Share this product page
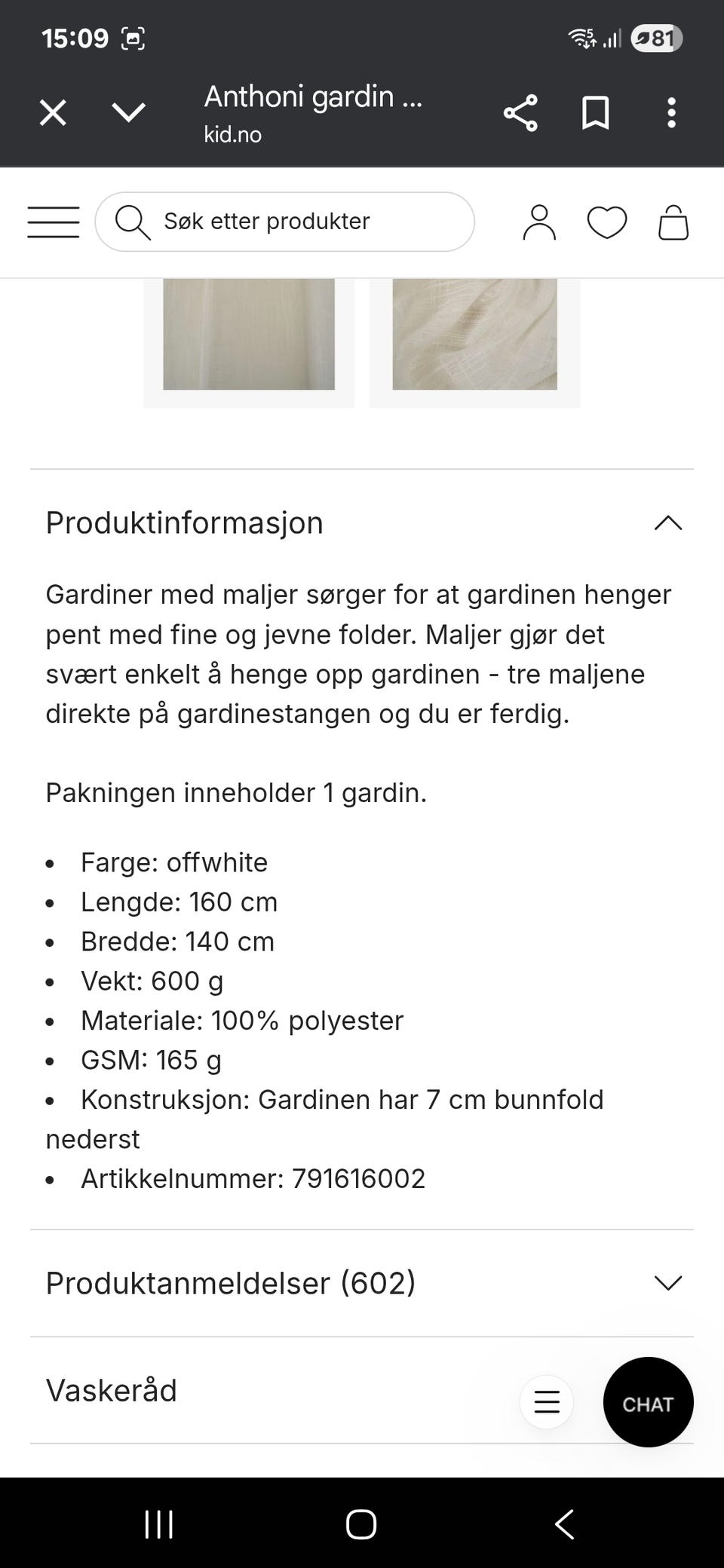724x1568 pixels. (522, 112)
